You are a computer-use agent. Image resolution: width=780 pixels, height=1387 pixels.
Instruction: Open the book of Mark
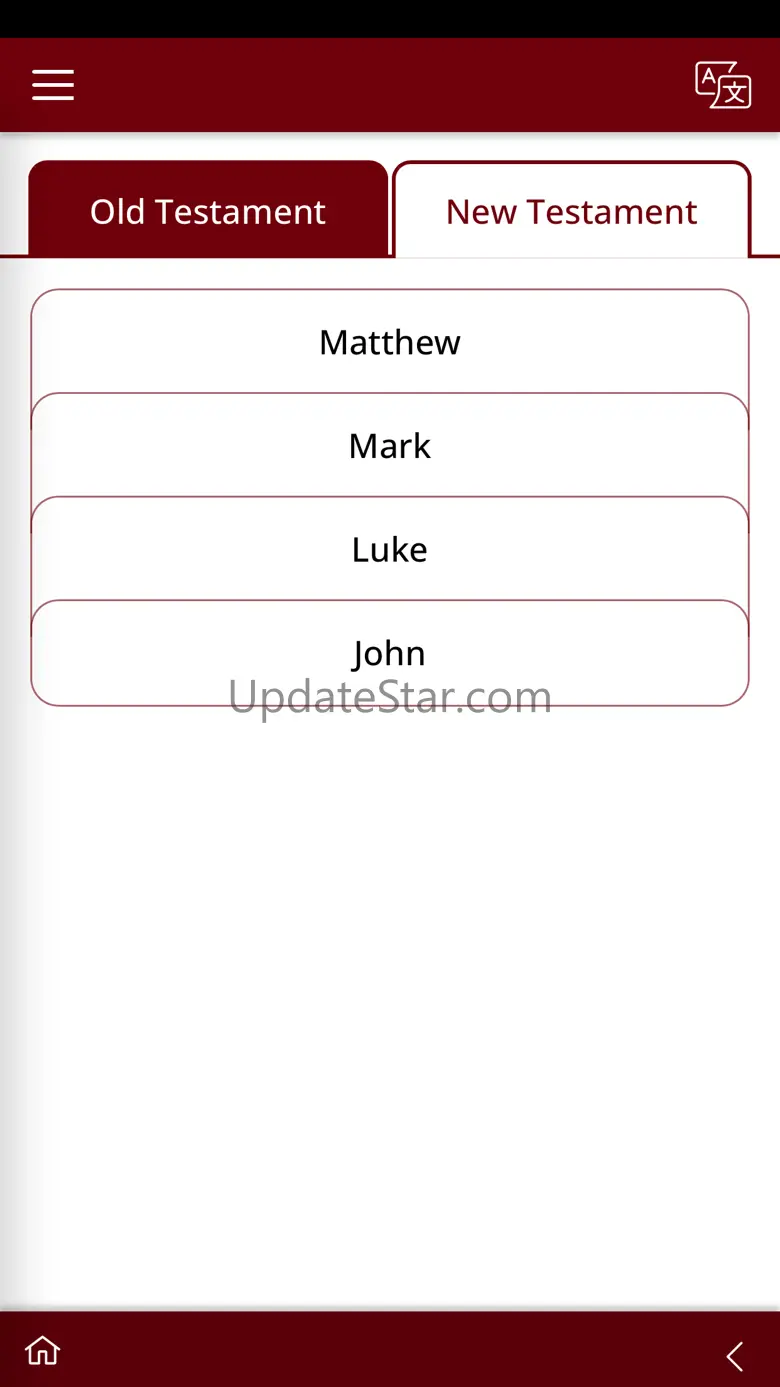[x=390, y=446]
